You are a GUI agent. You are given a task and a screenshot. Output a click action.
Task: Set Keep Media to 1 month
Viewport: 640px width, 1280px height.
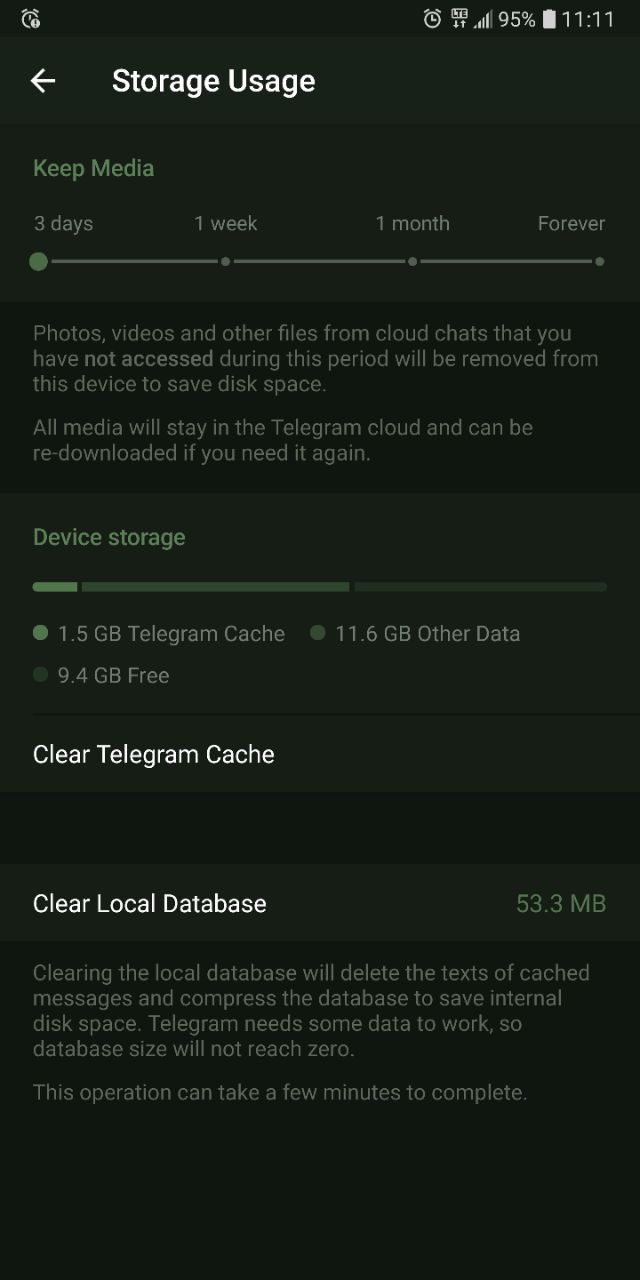[x=412, y=261]
